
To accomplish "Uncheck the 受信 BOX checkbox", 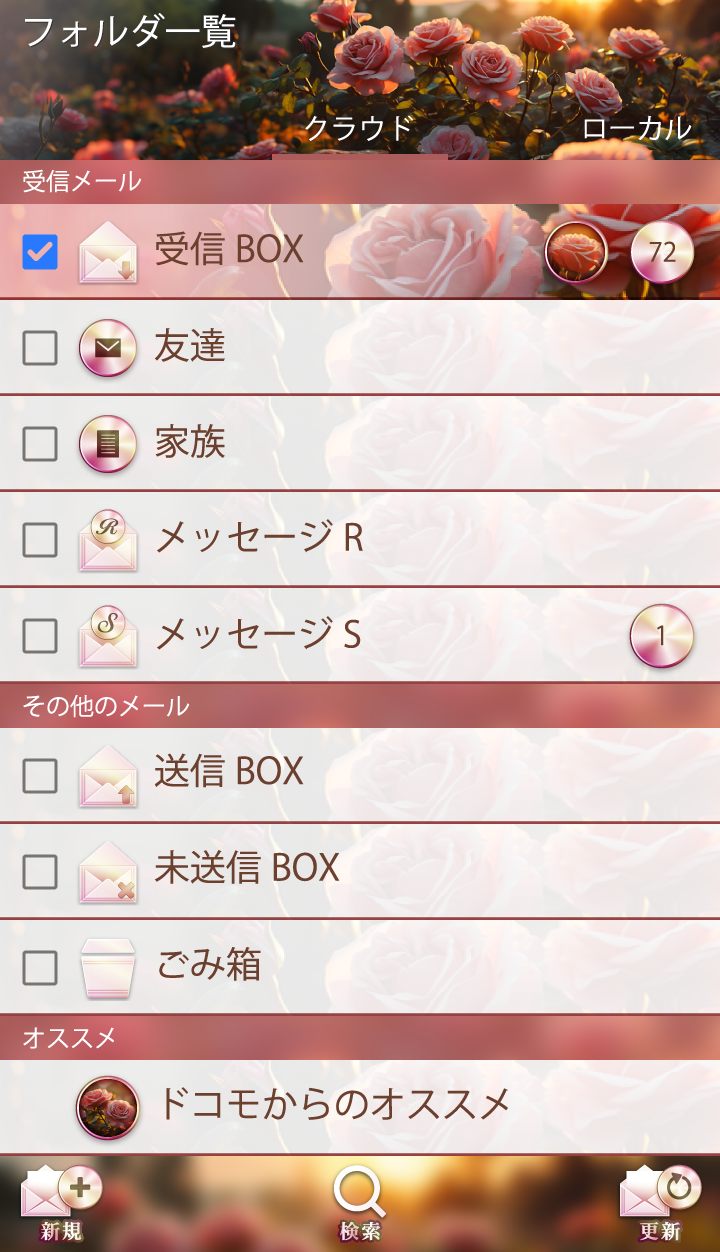I will pyautogui.click(x=40, y=252).
